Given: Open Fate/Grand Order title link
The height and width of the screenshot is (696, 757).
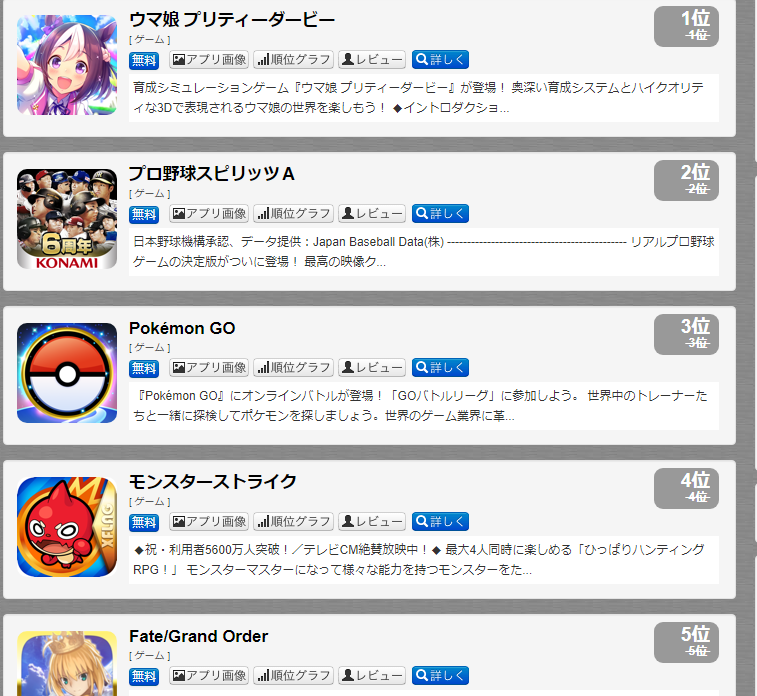Looking at the screenshot, I should pos(198,636).
